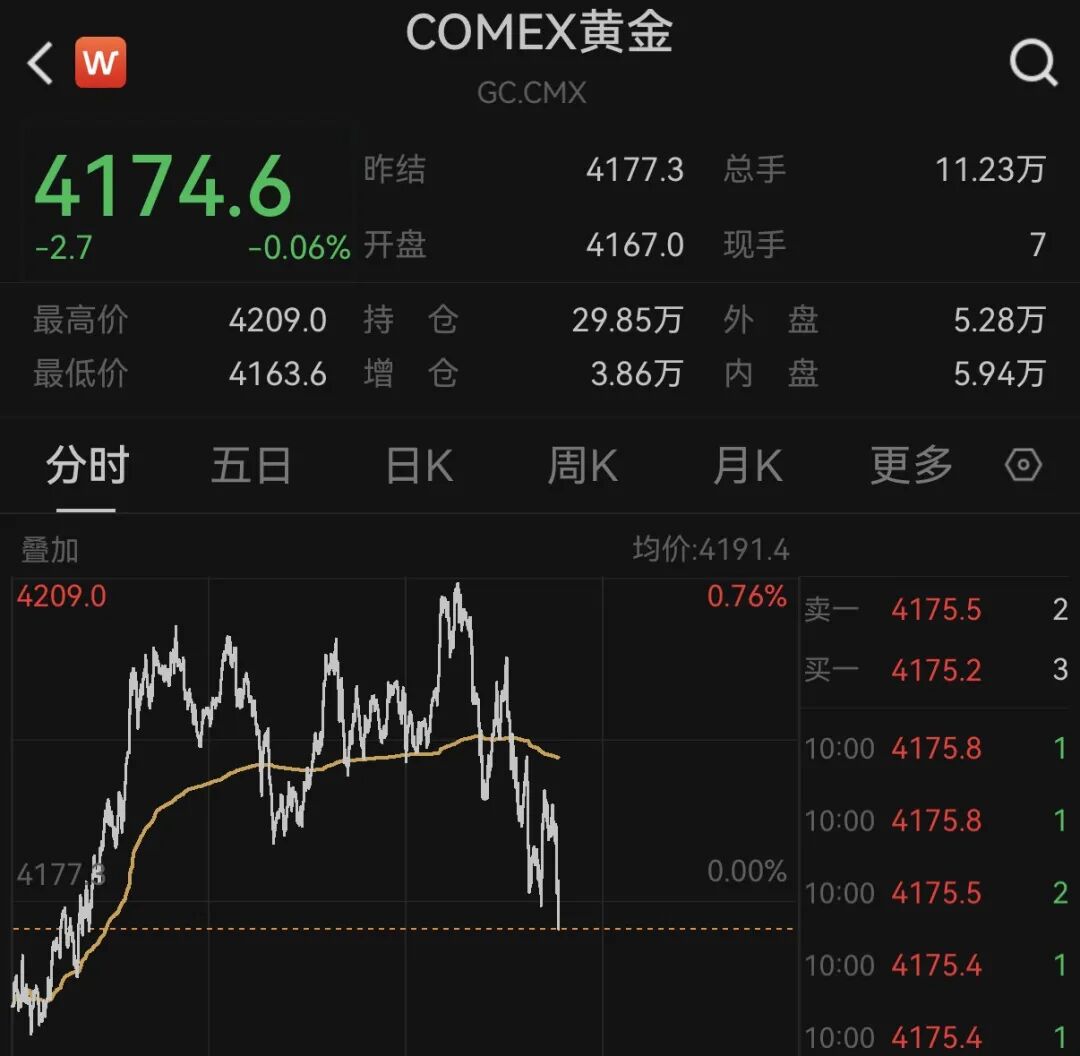Open chart settings hexagon icon
This screenshot has height=1056, width=1080.
[x=1023, y=465]
